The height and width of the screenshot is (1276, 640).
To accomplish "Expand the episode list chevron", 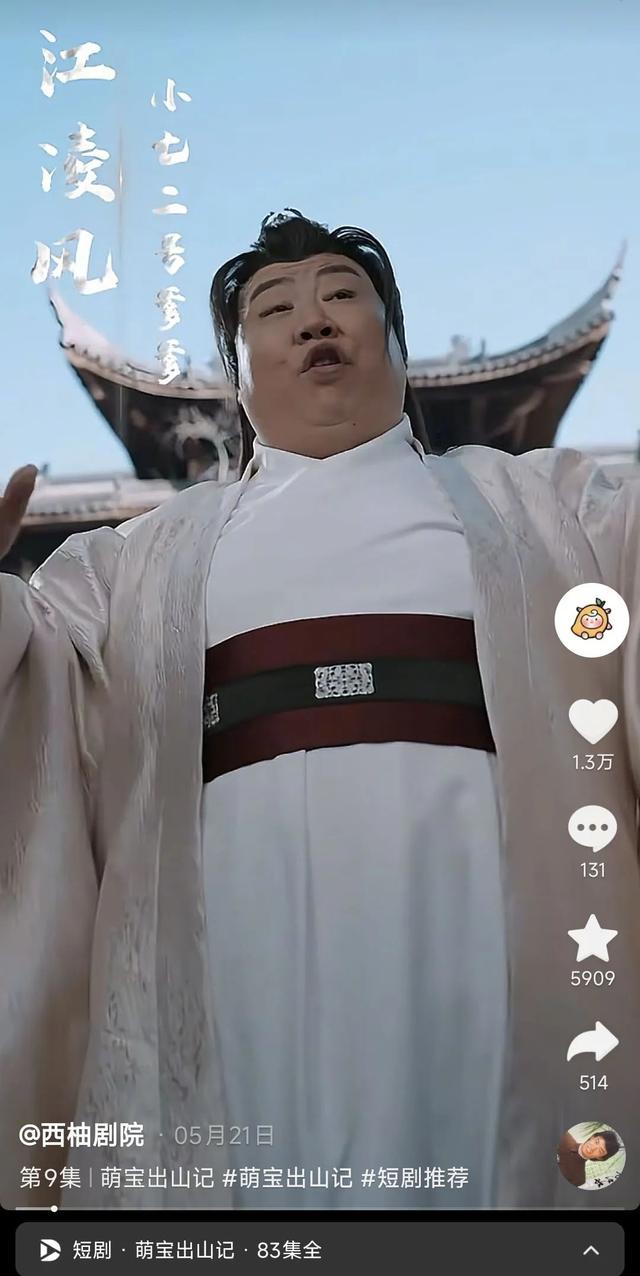I will [x=591, y=1249].
